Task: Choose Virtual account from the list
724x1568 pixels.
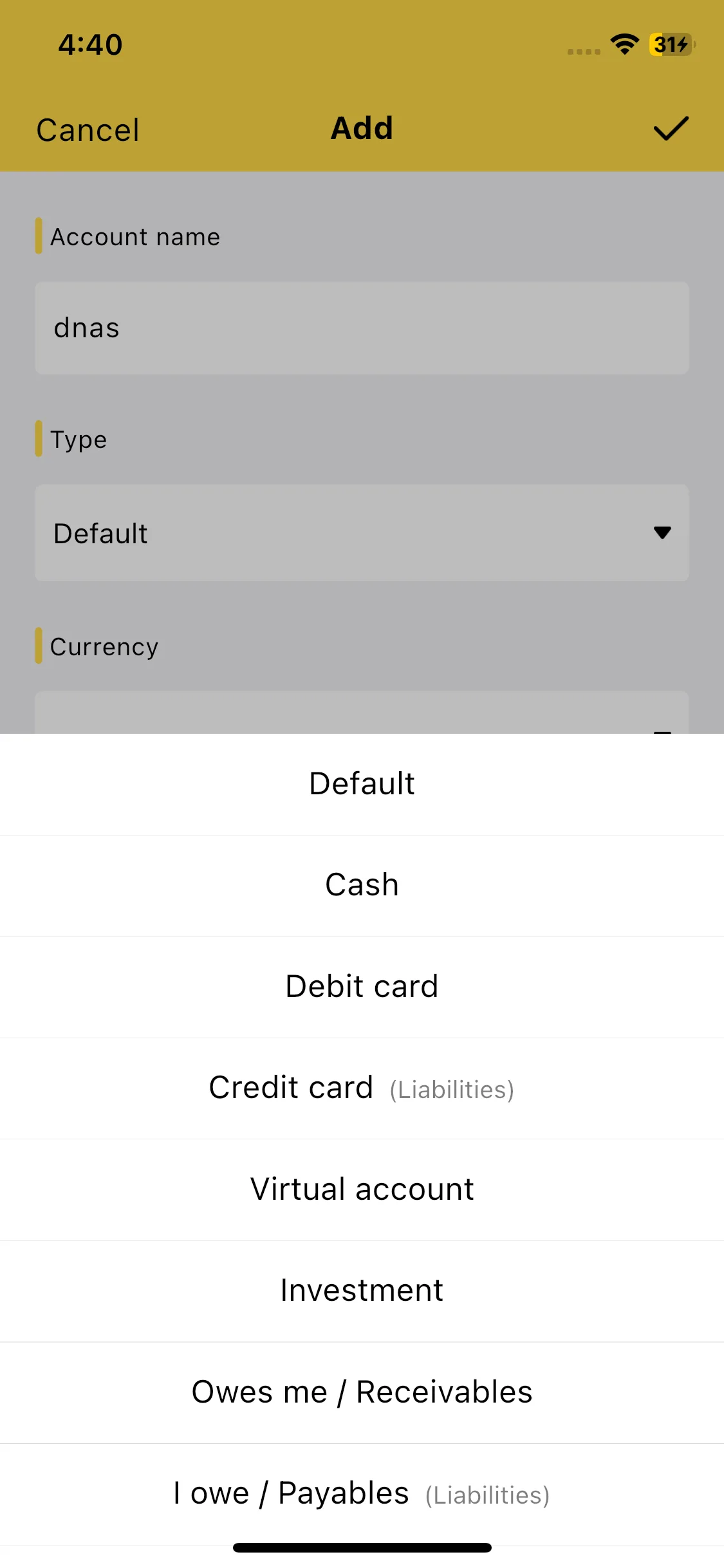Action: (x=362, y=1189)
